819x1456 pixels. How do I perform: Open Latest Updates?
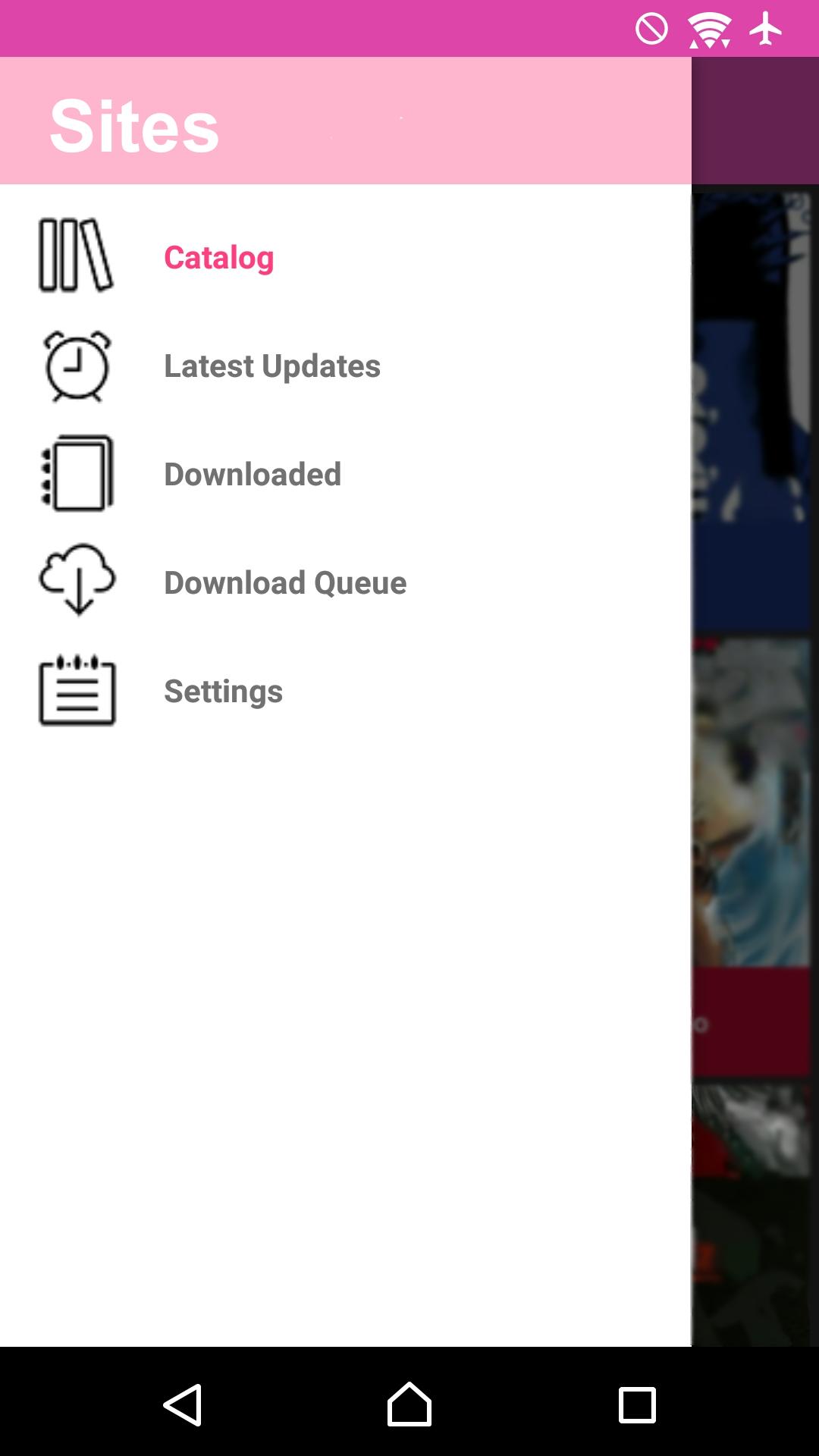(x=272, y=366)
